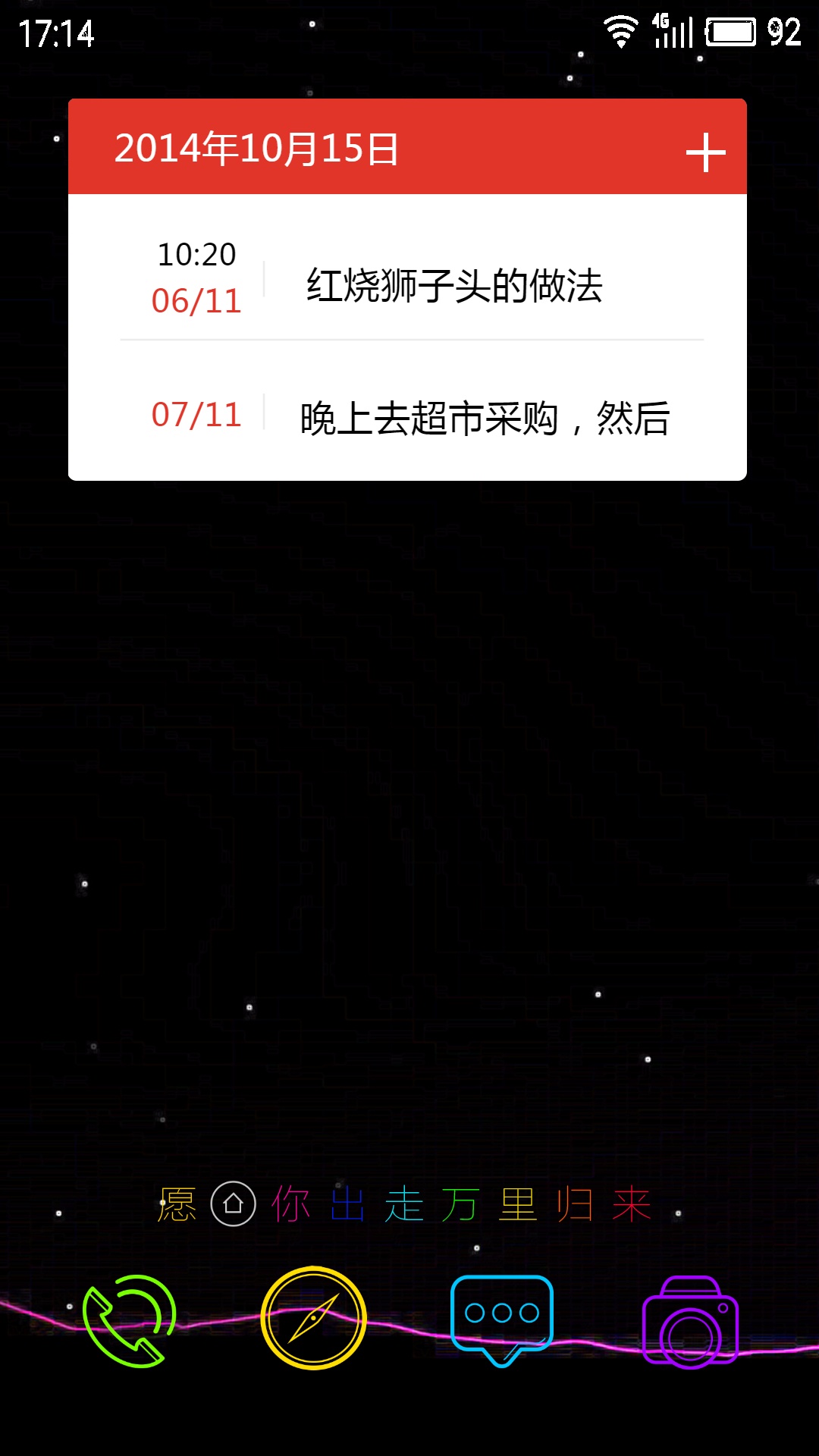Open the note 晚上去超市采购
This screenshot has width=819, height=1456.
click(x=411, y=415)
